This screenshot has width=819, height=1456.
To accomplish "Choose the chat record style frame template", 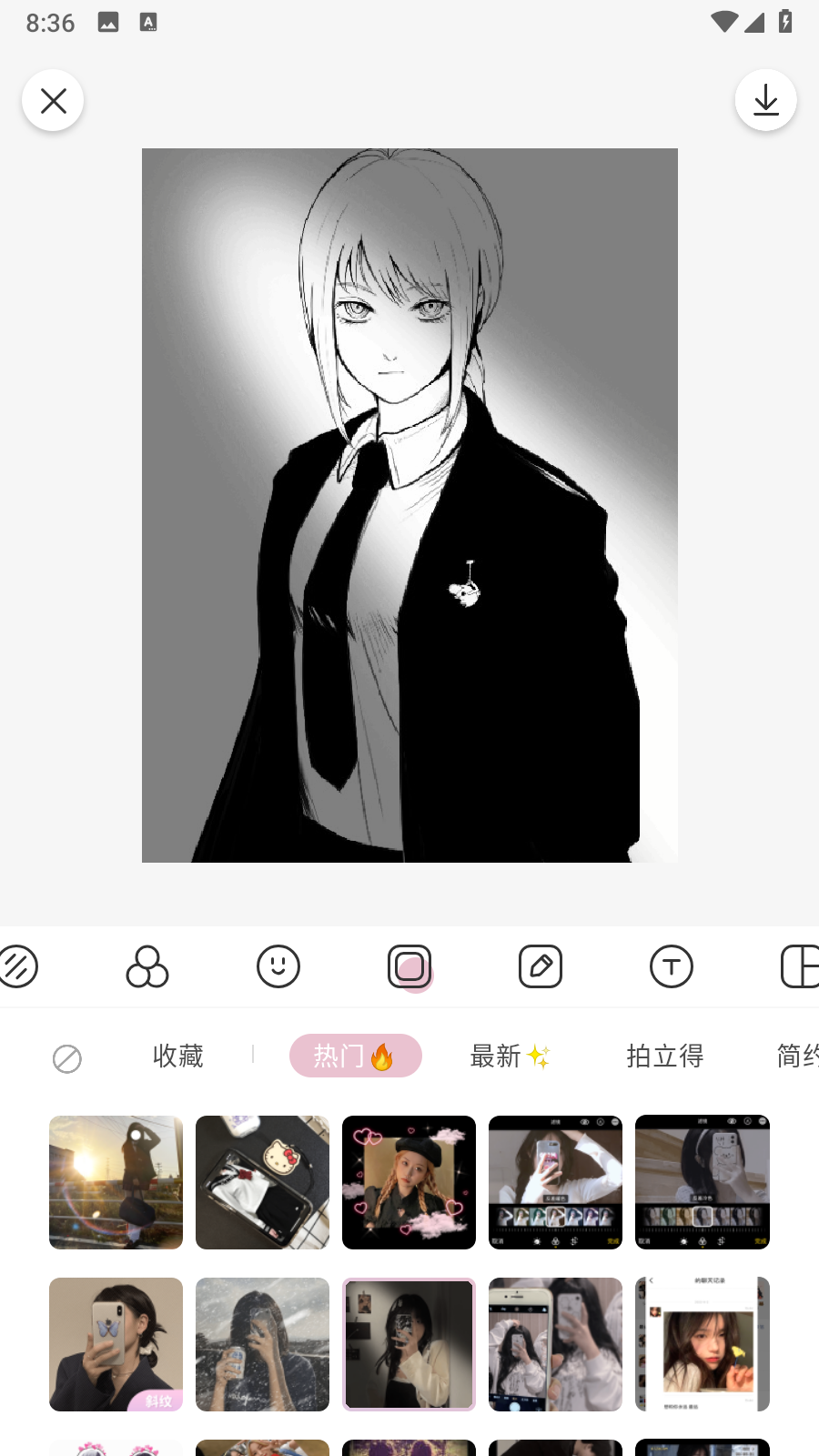I will point(702,1344).
